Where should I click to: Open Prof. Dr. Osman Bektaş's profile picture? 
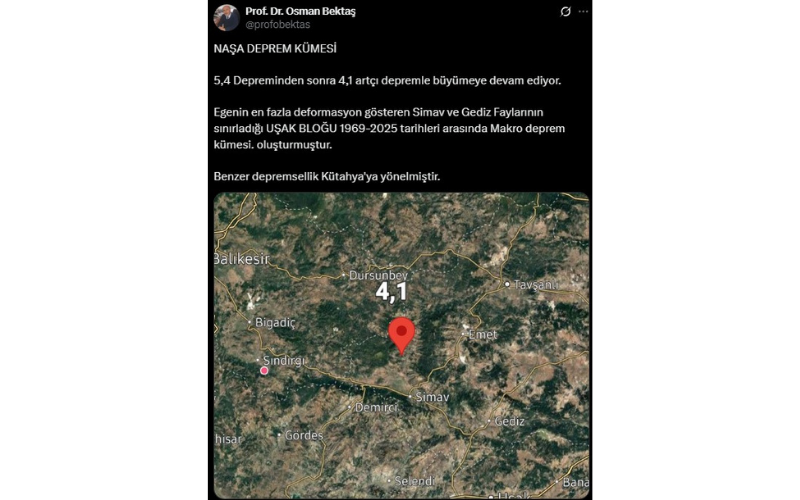click(x=226, y=17)
